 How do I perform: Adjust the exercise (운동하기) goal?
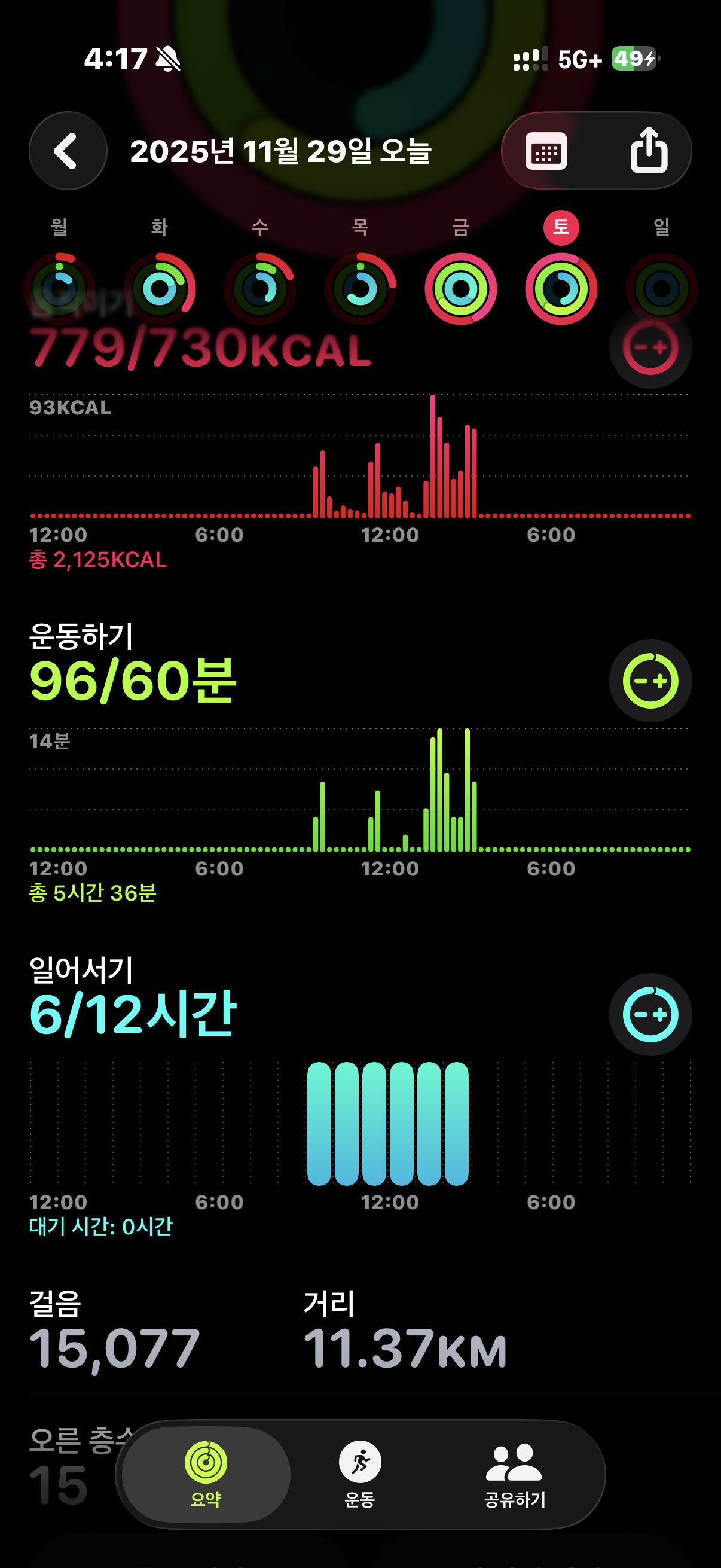click(x=650, y=681)
